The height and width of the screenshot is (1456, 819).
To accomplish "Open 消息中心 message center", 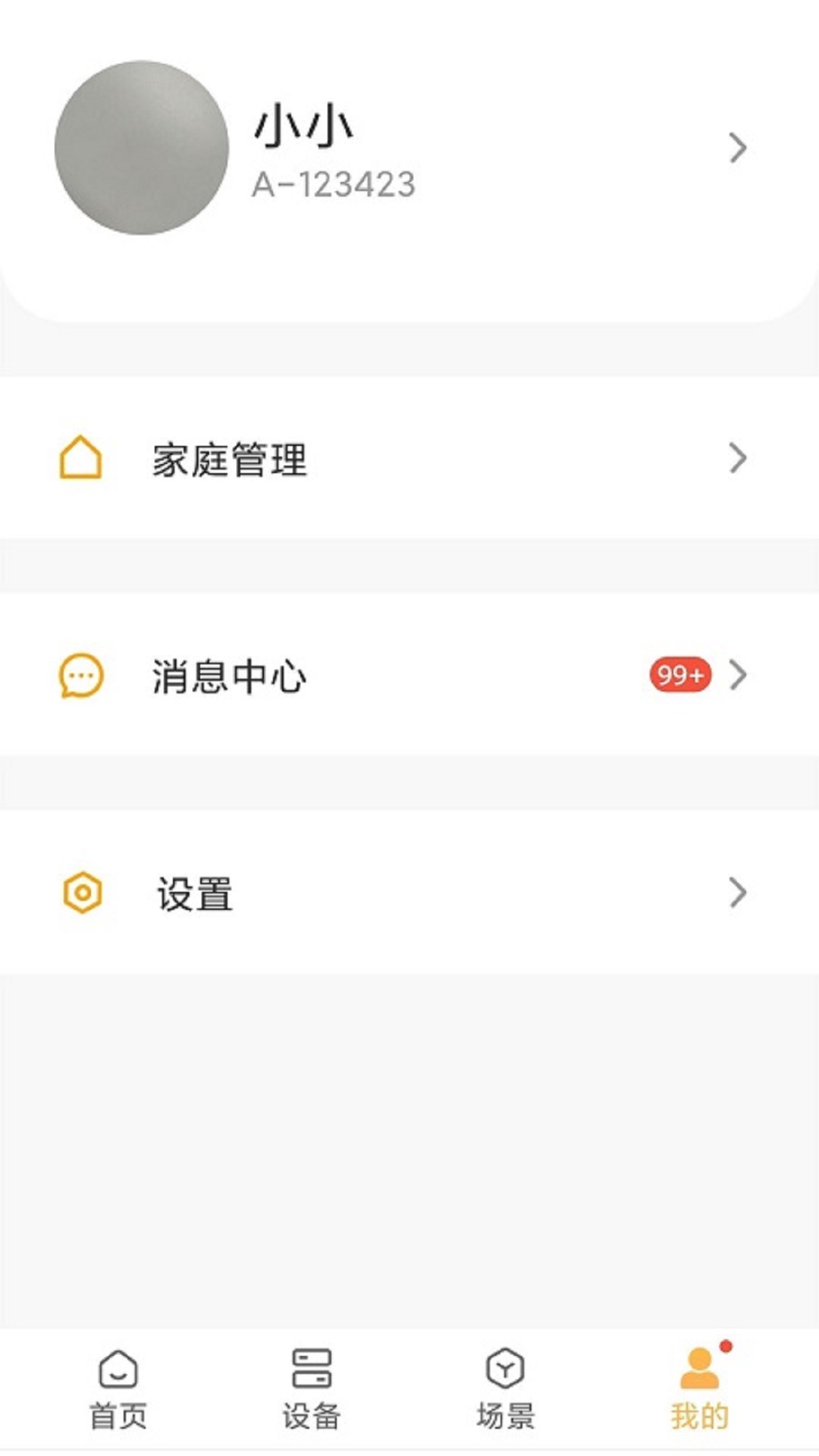I will (227, 677).
